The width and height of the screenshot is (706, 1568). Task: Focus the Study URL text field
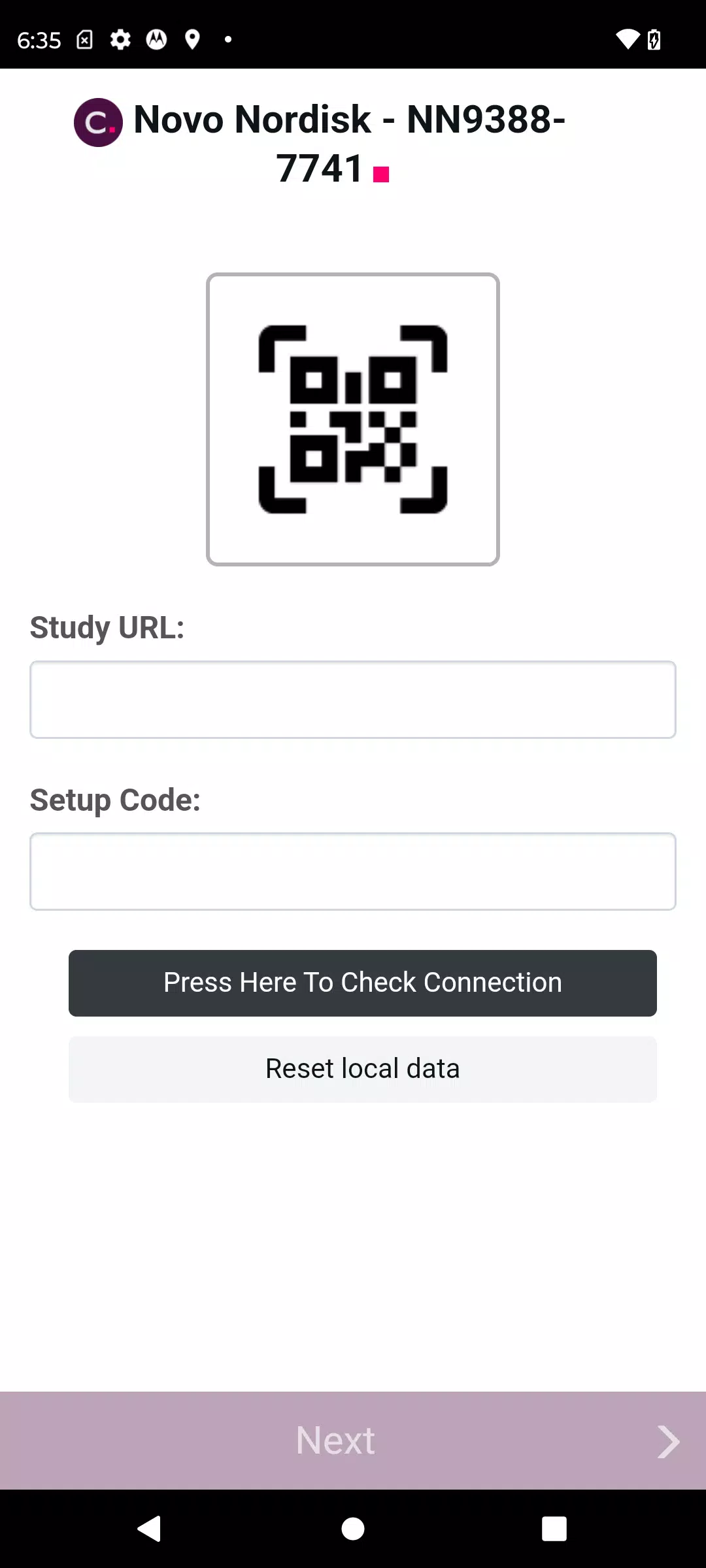pos(353,700)
